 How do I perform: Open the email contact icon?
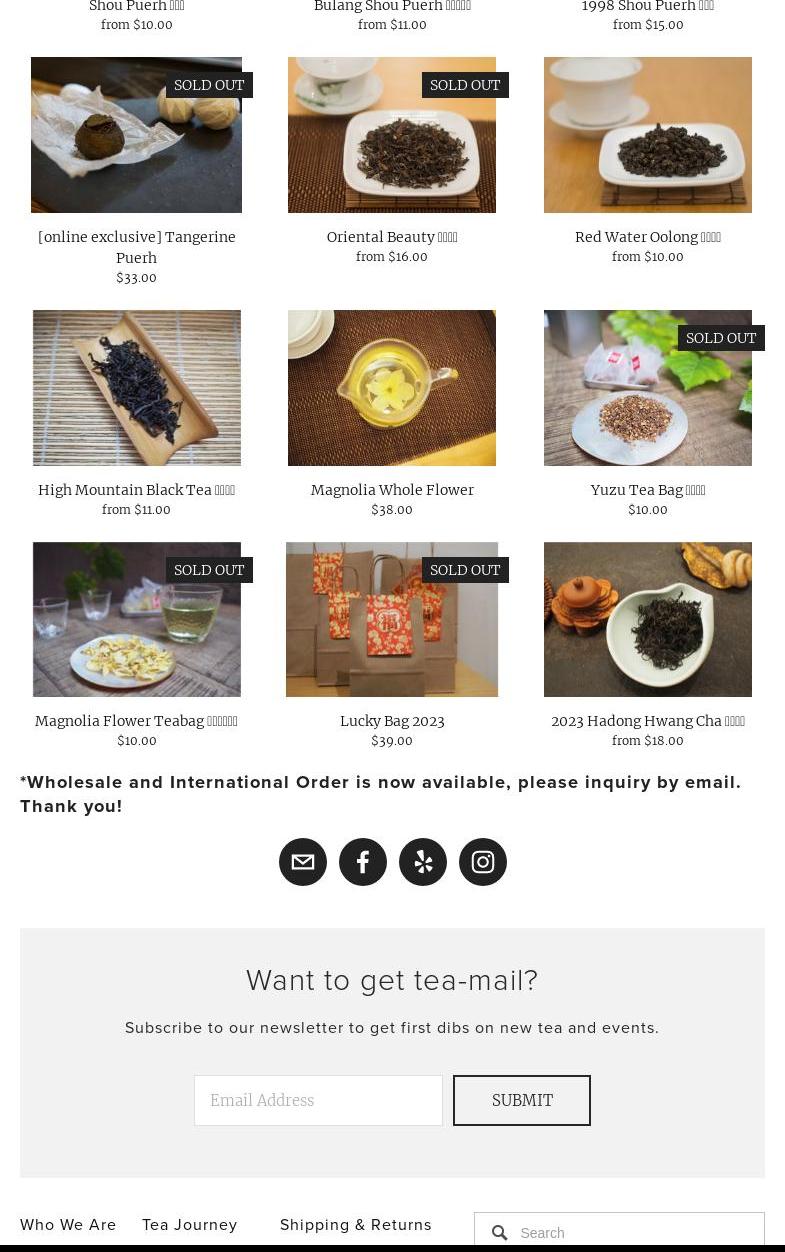pos(303,862)
